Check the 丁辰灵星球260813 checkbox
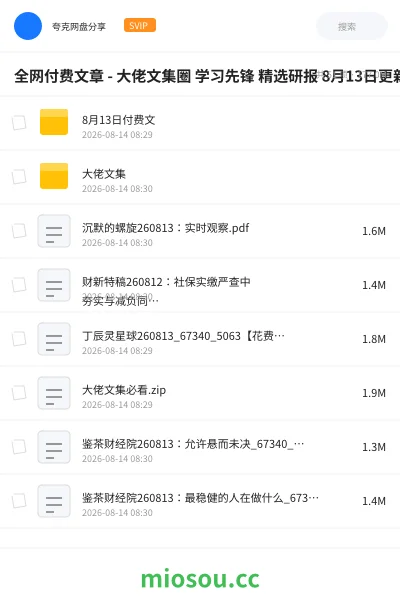Viewport: 400px width, 600px height. pos(19,339)
